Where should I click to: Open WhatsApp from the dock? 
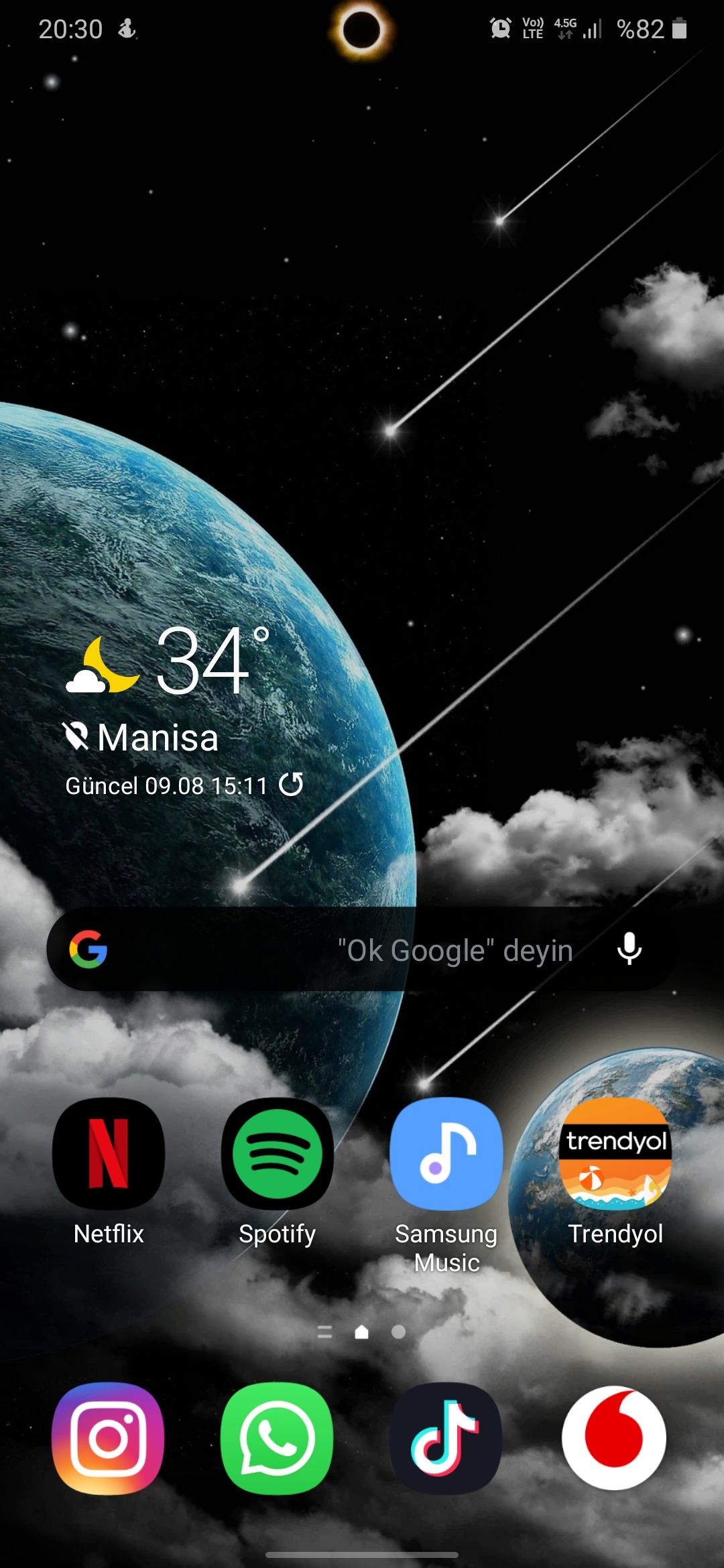pos(278,1438)
